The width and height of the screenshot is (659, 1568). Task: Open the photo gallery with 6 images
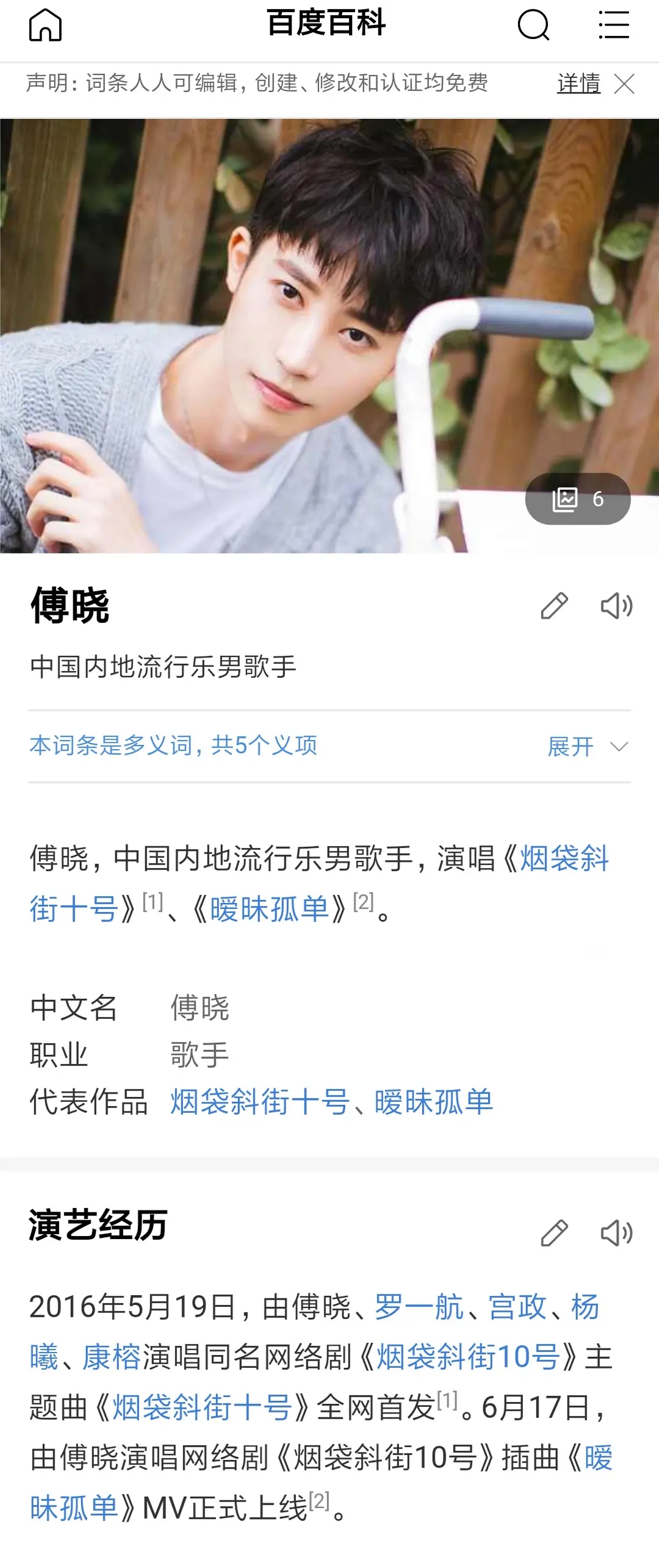(x=577, y=499)
